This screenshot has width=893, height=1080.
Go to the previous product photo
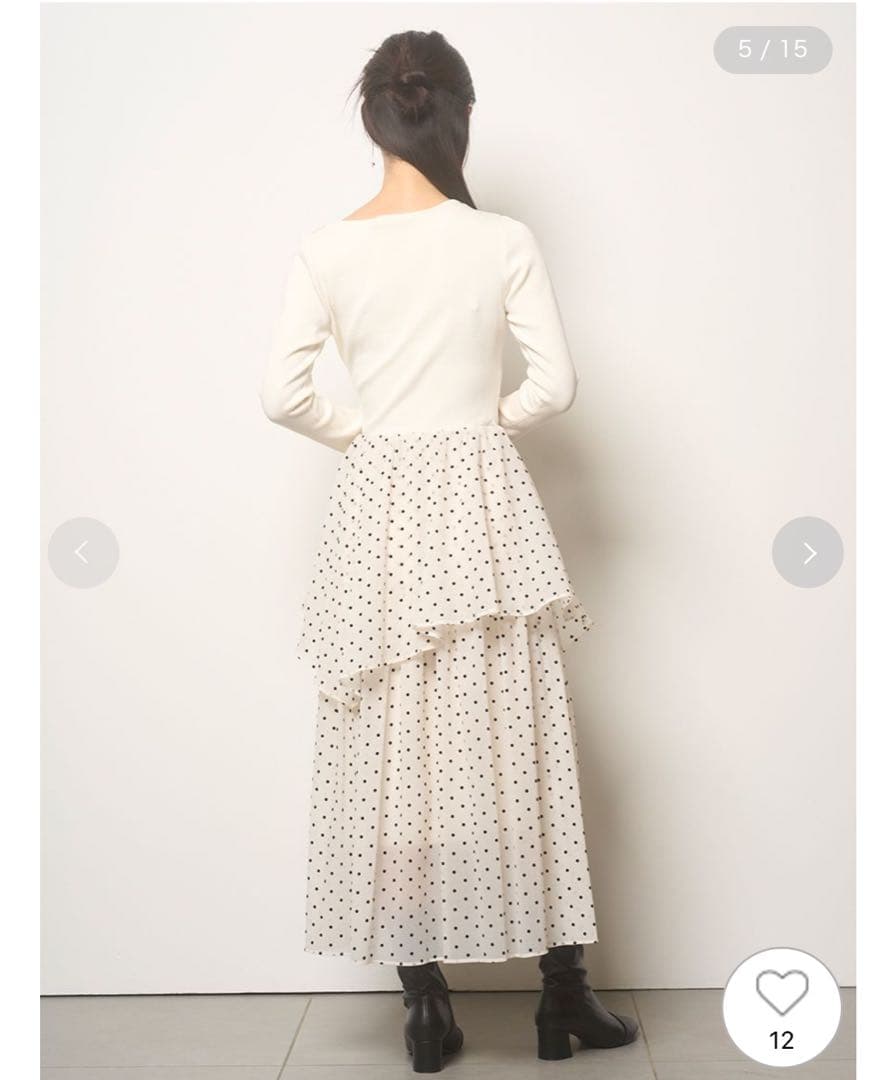coord(83,552)
